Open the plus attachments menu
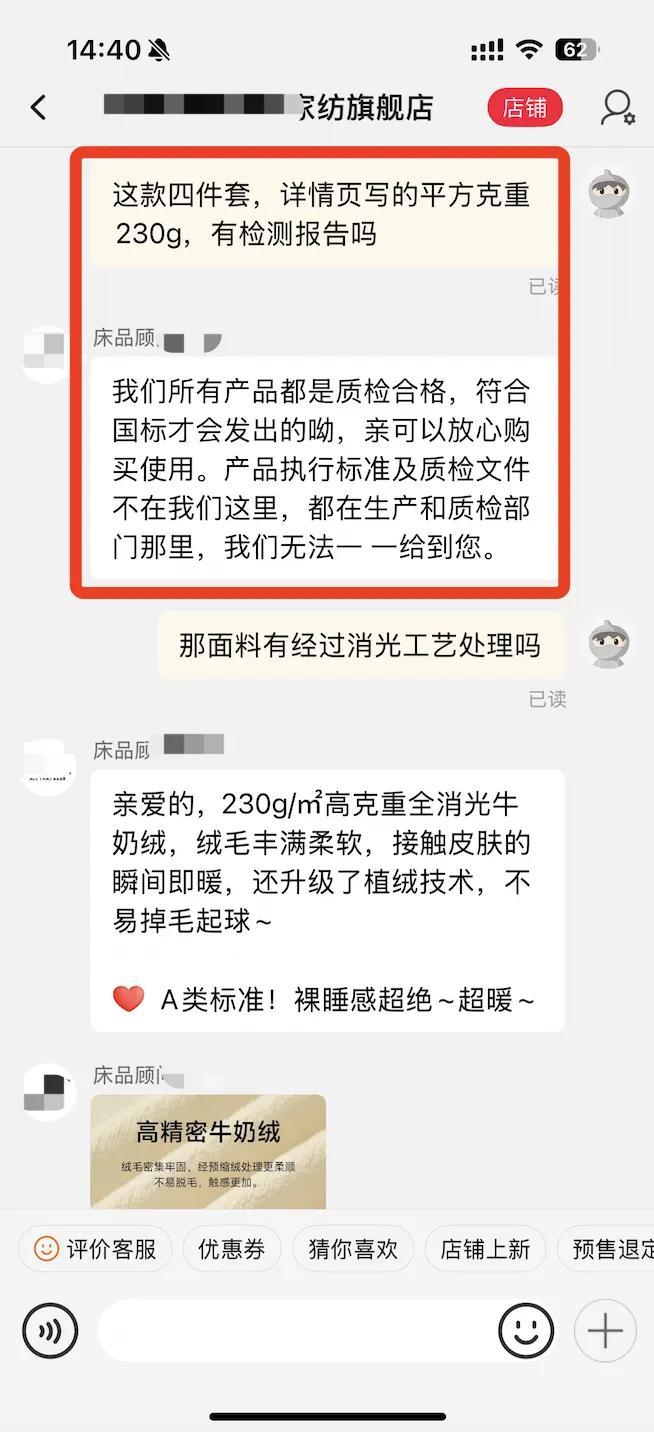Image resolution: width=654 pixels, height=1432 pixels. [605, 1331]
